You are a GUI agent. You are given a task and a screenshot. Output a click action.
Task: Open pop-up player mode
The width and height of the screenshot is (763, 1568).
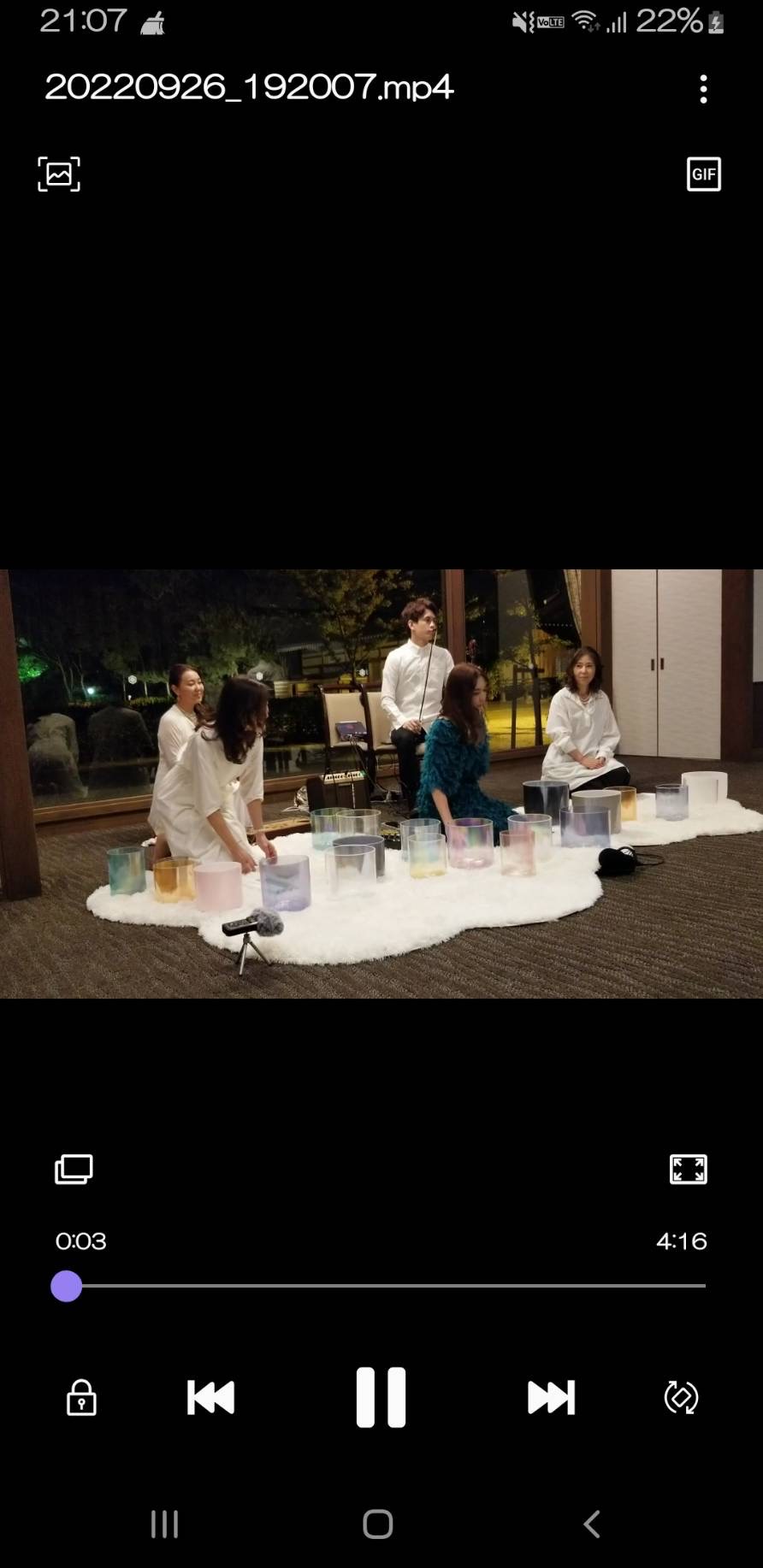(74, 1169)
